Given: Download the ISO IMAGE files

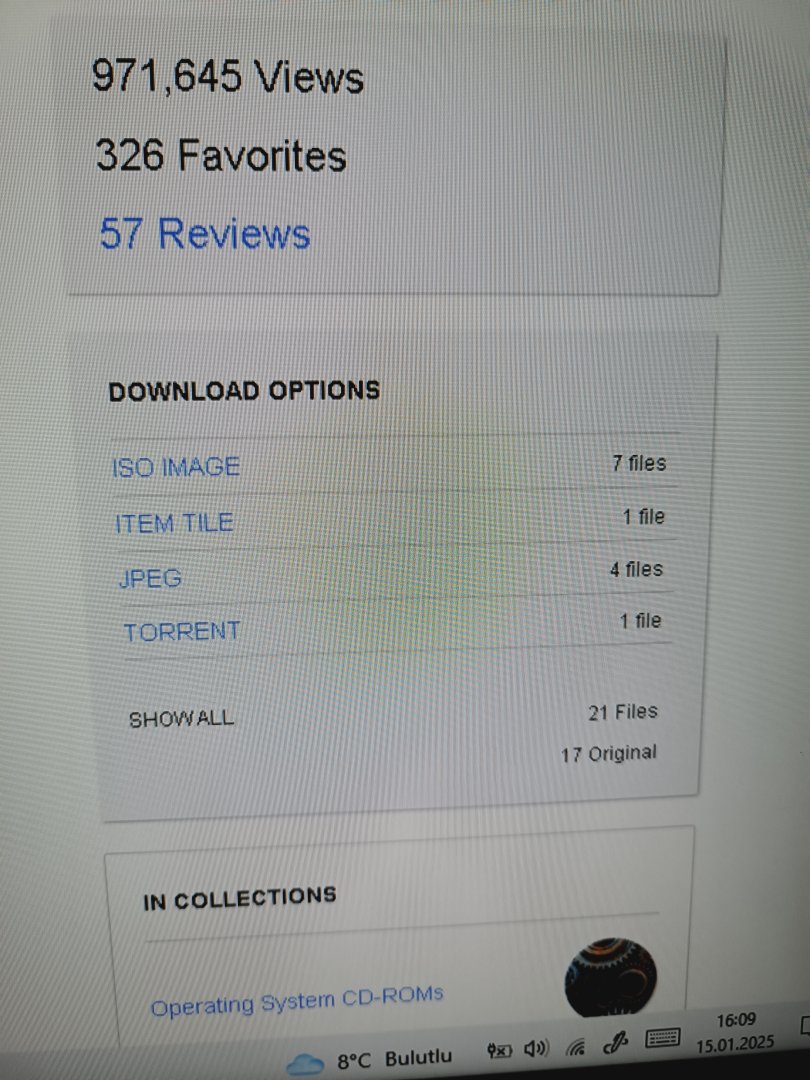Looking at the screenshot, I should 176,467.
